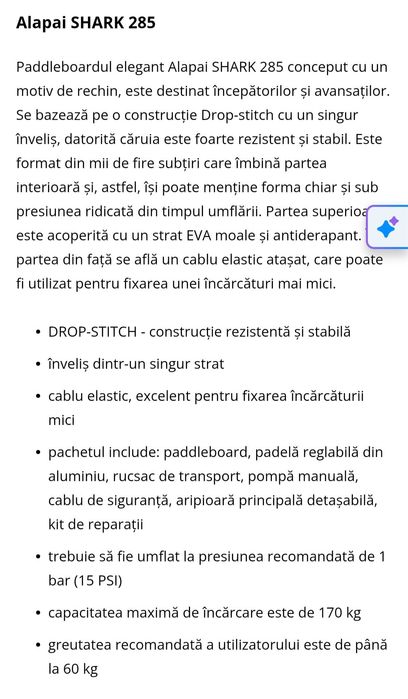Open the floating AI assistant sparkle button
408x699 pixels.
pos(387,227)
